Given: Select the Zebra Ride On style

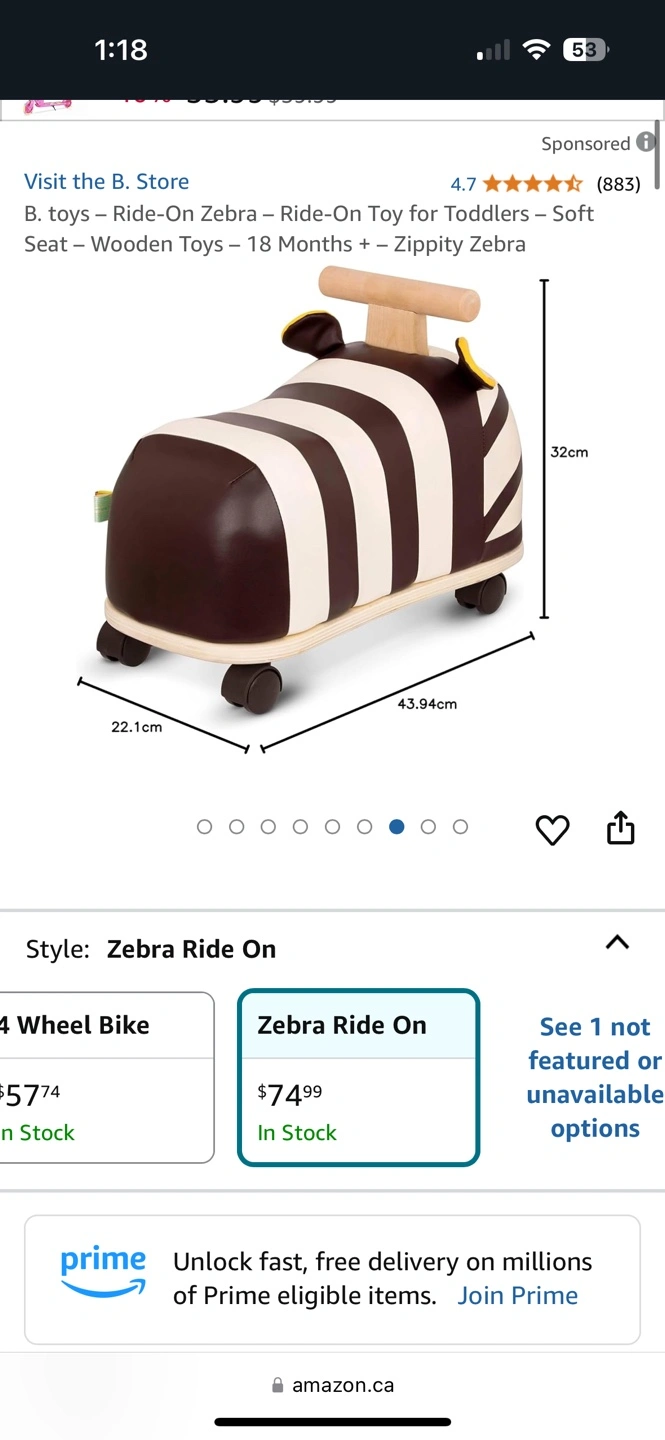Looking at the screenshot, I should [x=358, y=1078].
